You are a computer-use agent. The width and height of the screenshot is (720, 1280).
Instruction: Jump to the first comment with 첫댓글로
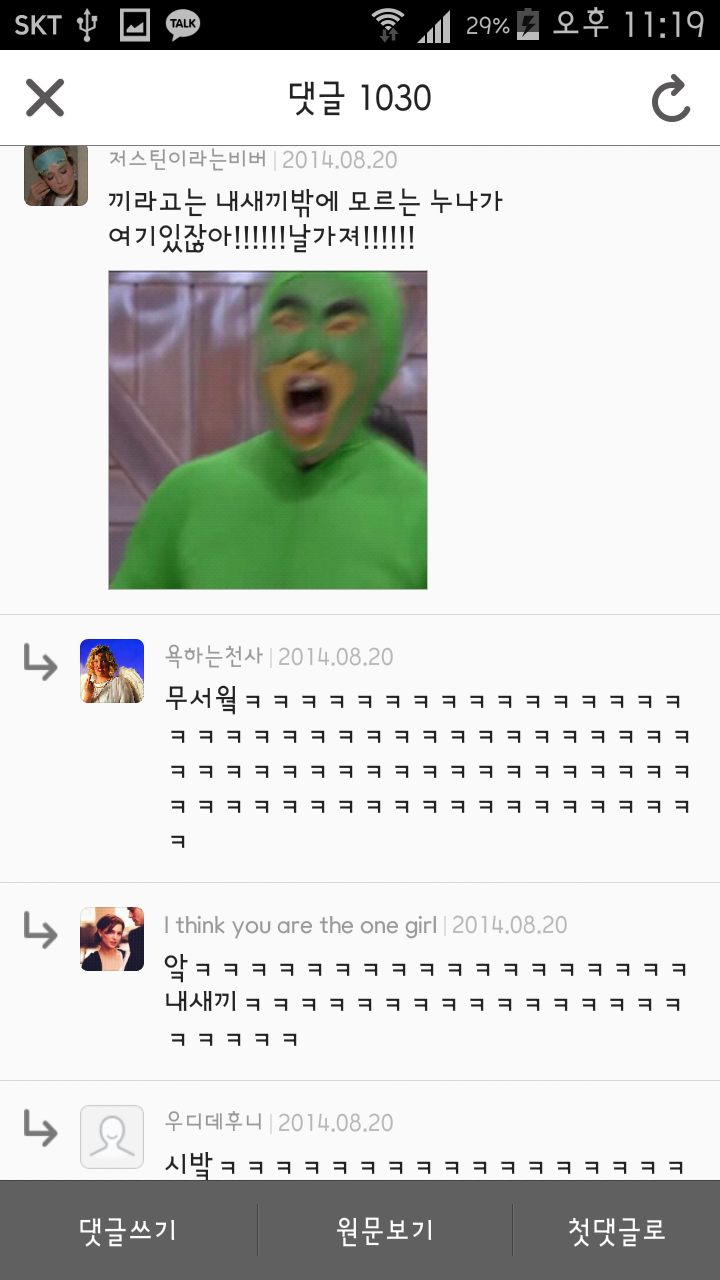[616, 1230]
